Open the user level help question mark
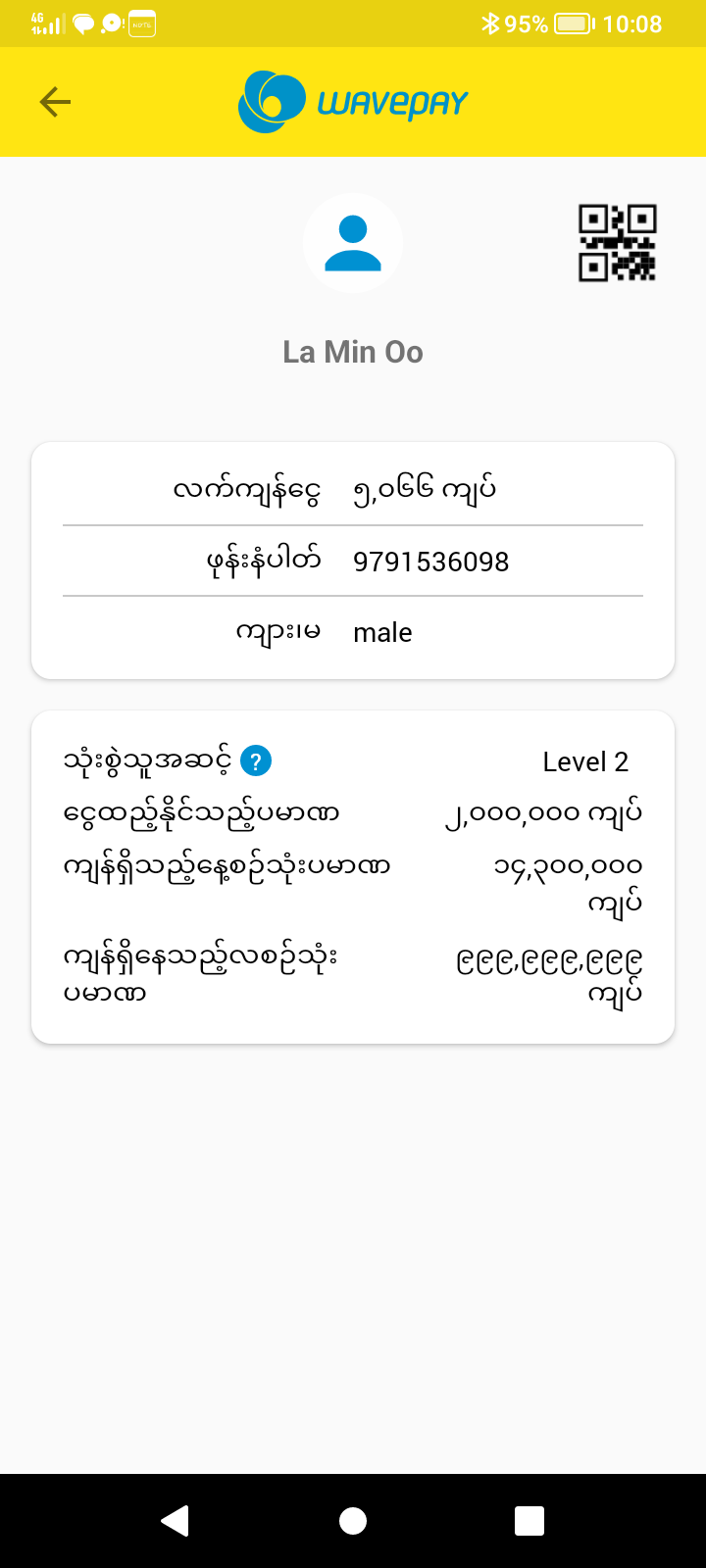706x1568 pixels. (256, 760)
